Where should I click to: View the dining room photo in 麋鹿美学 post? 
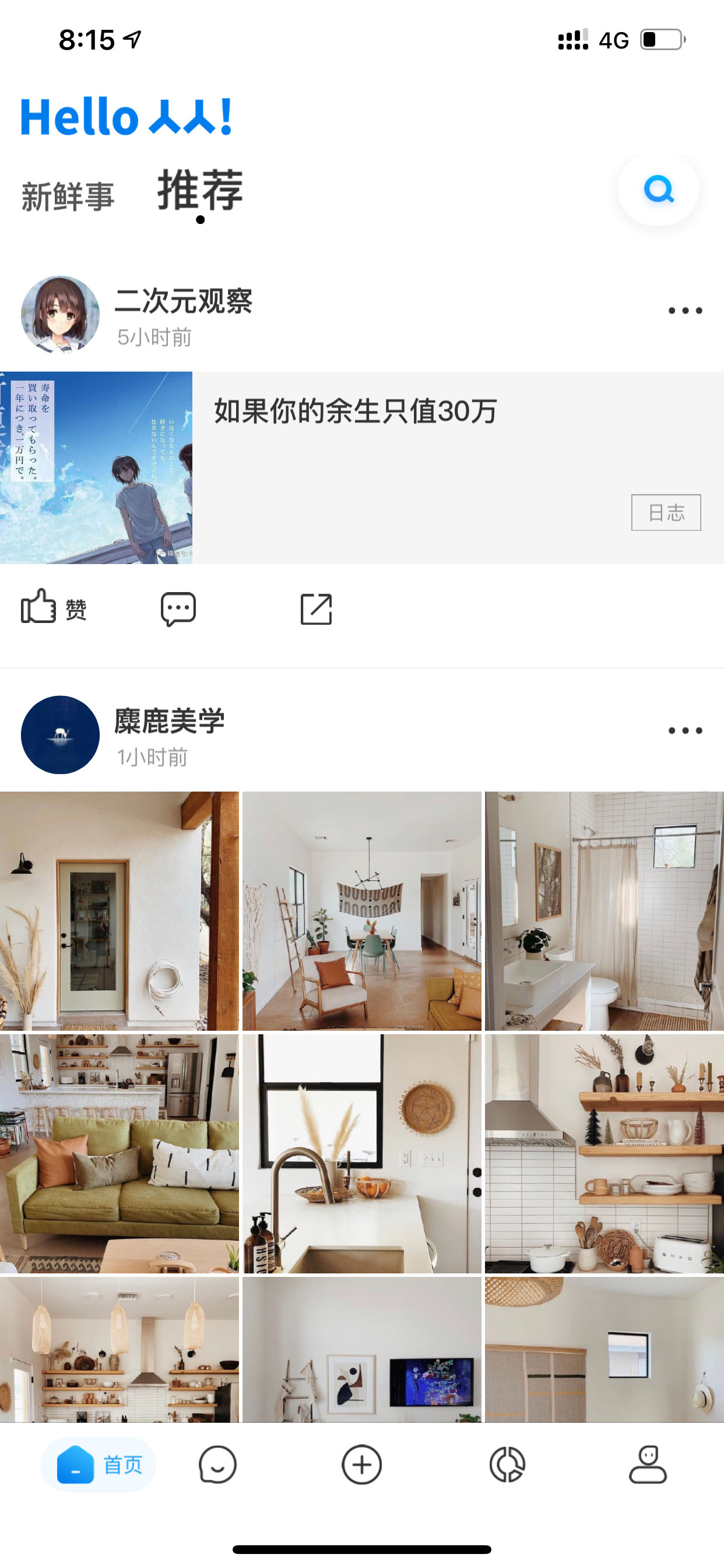pos(362,911)
